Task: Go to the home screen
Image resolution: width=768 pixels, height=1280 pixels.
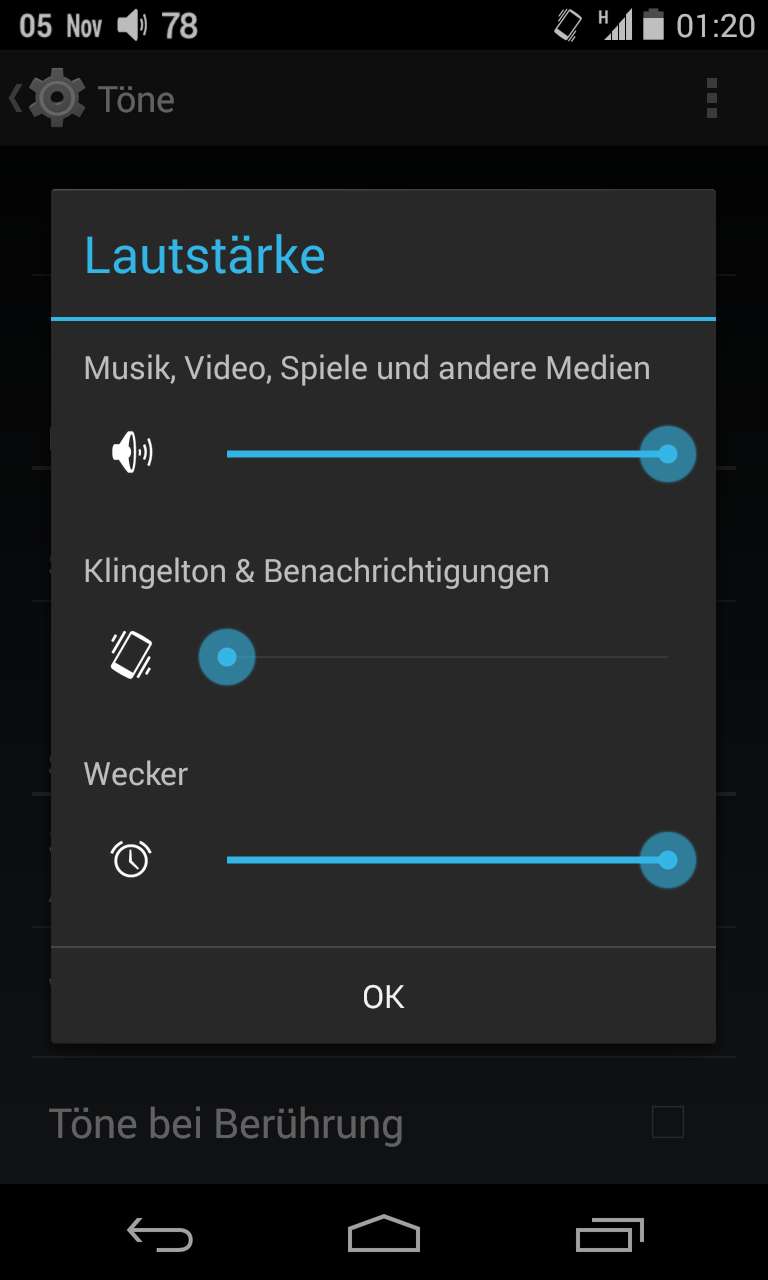Action: coord(383,1234)
